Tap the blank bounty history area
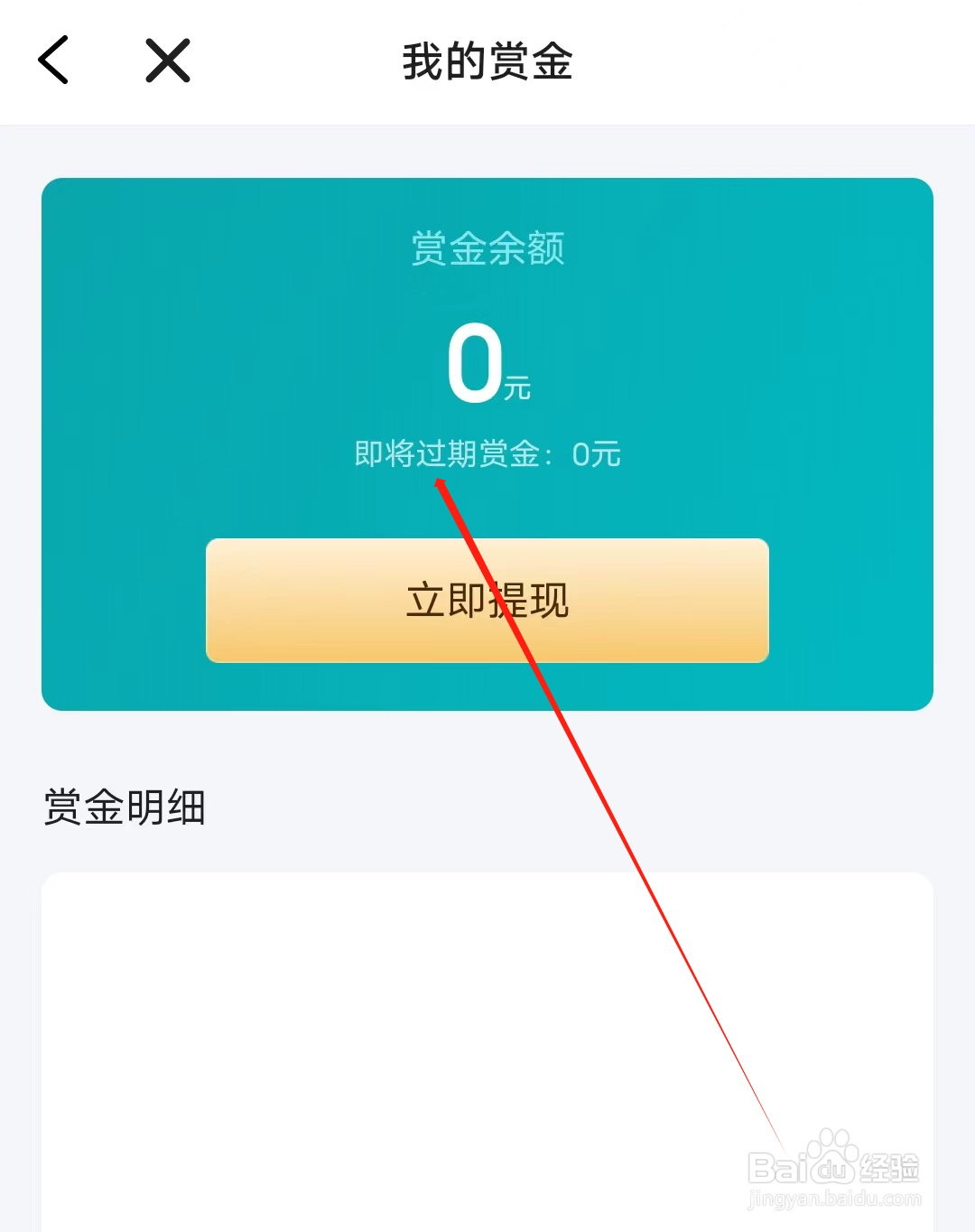 tap(361, 1039)
